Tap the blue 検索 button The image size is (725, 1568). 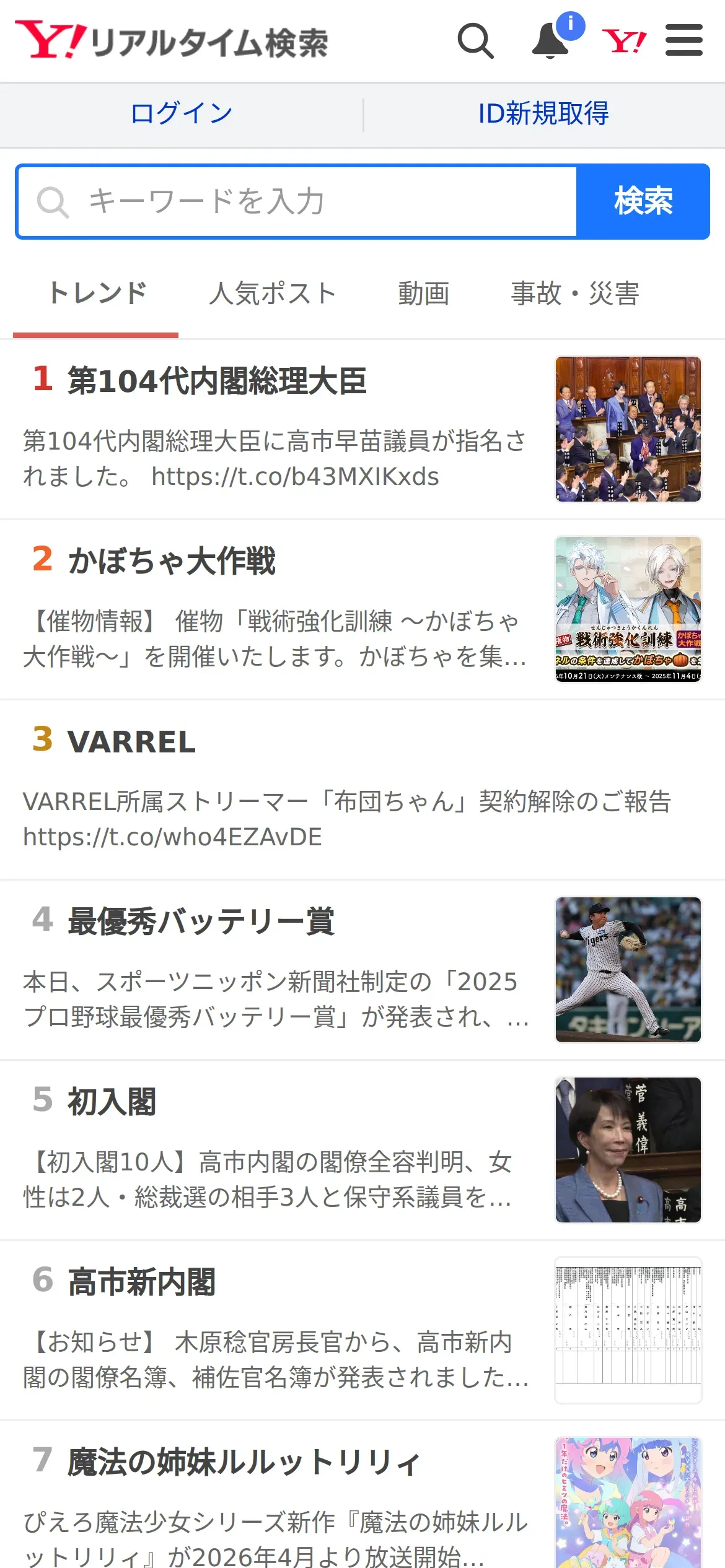click(643, 201)
